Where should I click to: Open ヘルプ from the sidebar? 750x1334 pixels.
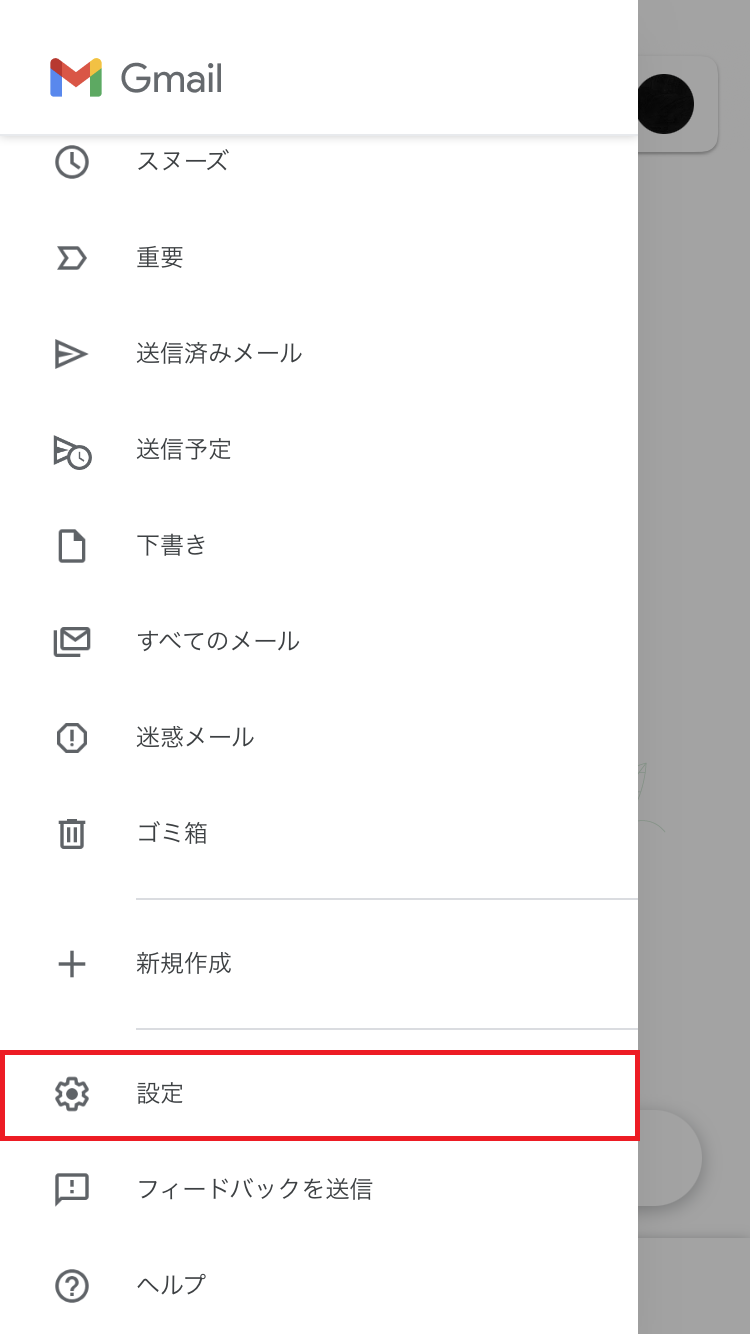[x=170, y=1285]
